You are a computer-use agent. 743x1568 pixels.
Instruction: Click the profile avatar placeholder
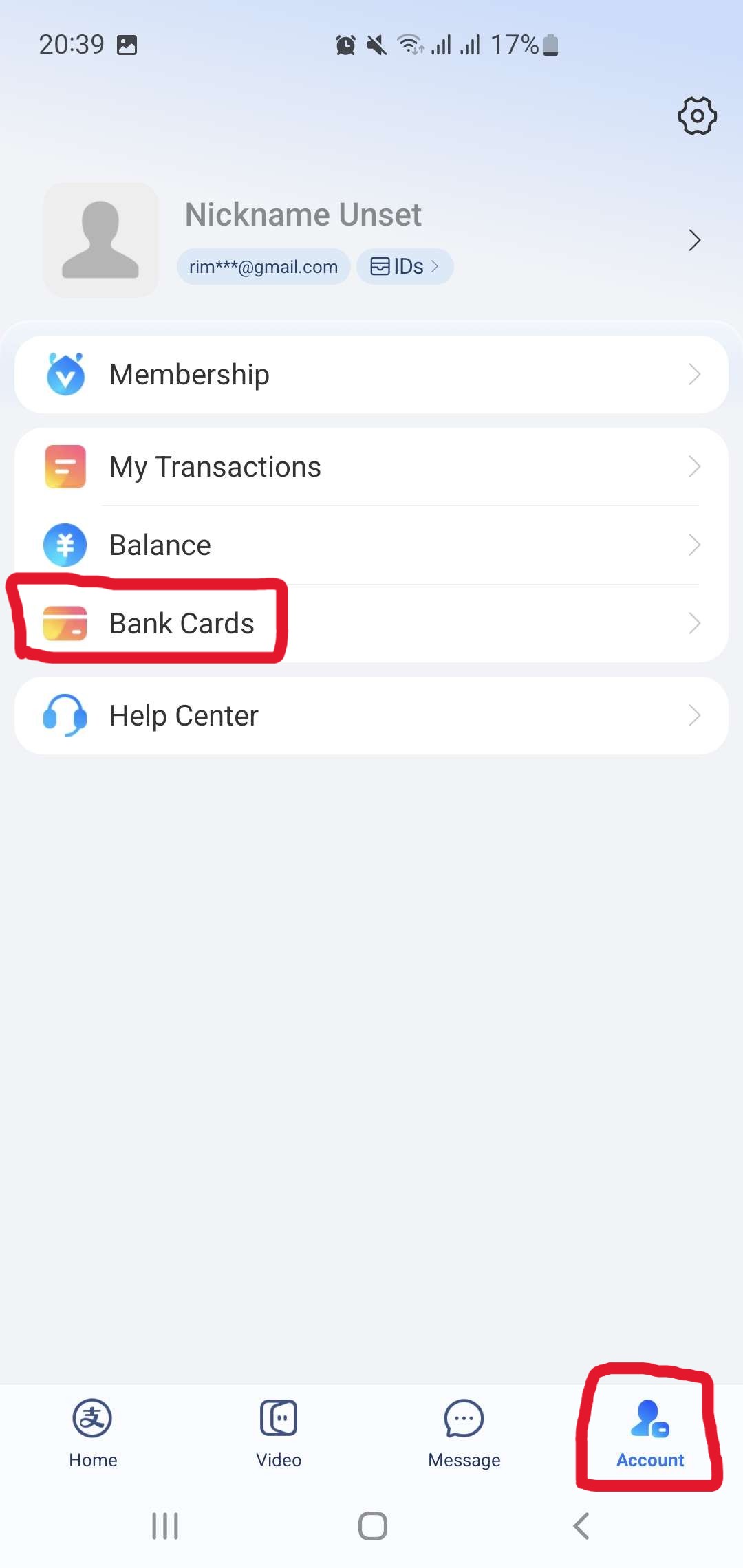click(100, 239)
